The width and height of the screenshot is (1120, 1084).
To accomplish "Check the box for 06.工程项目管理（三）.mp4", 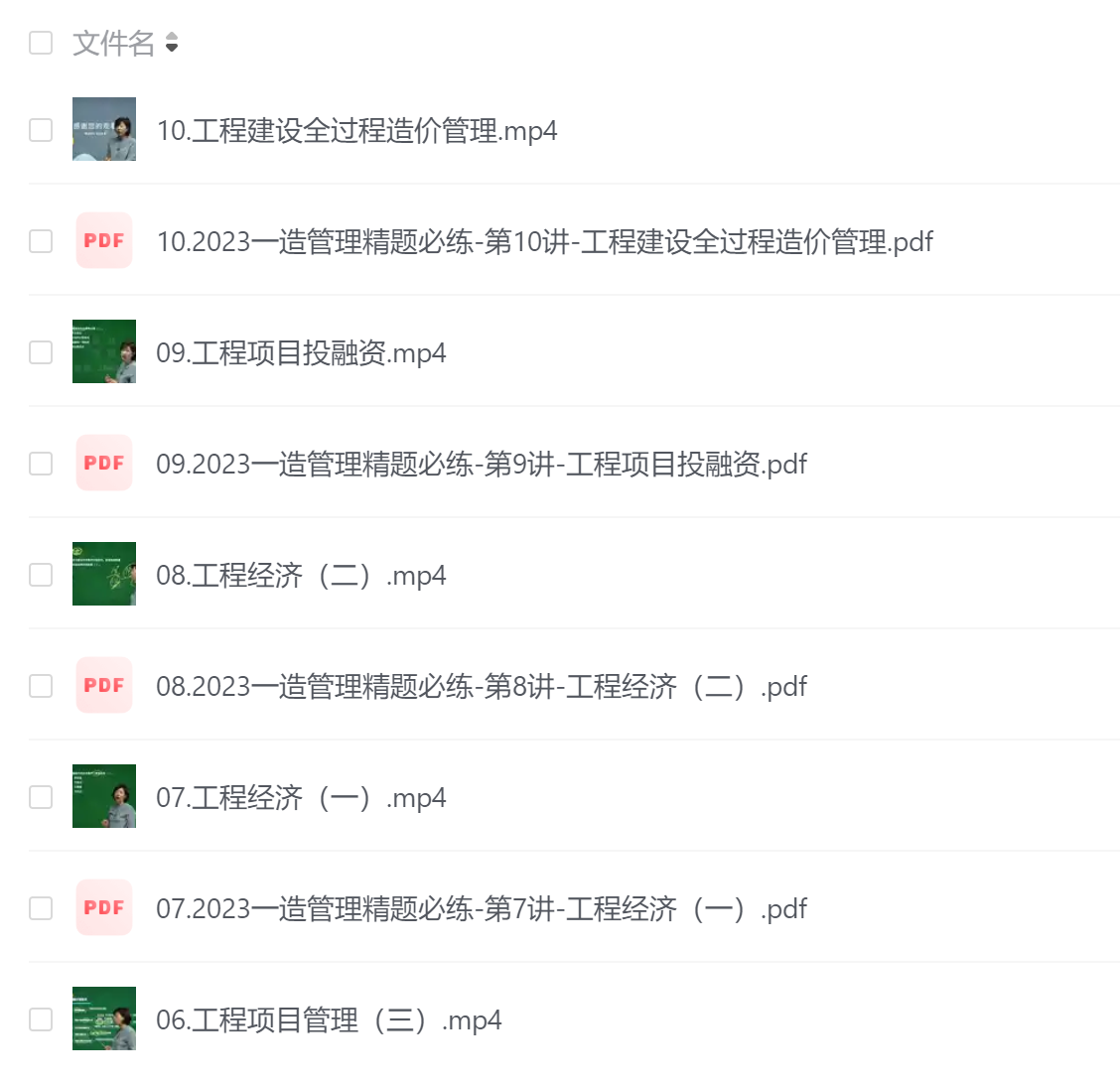I will point(41,1019).
